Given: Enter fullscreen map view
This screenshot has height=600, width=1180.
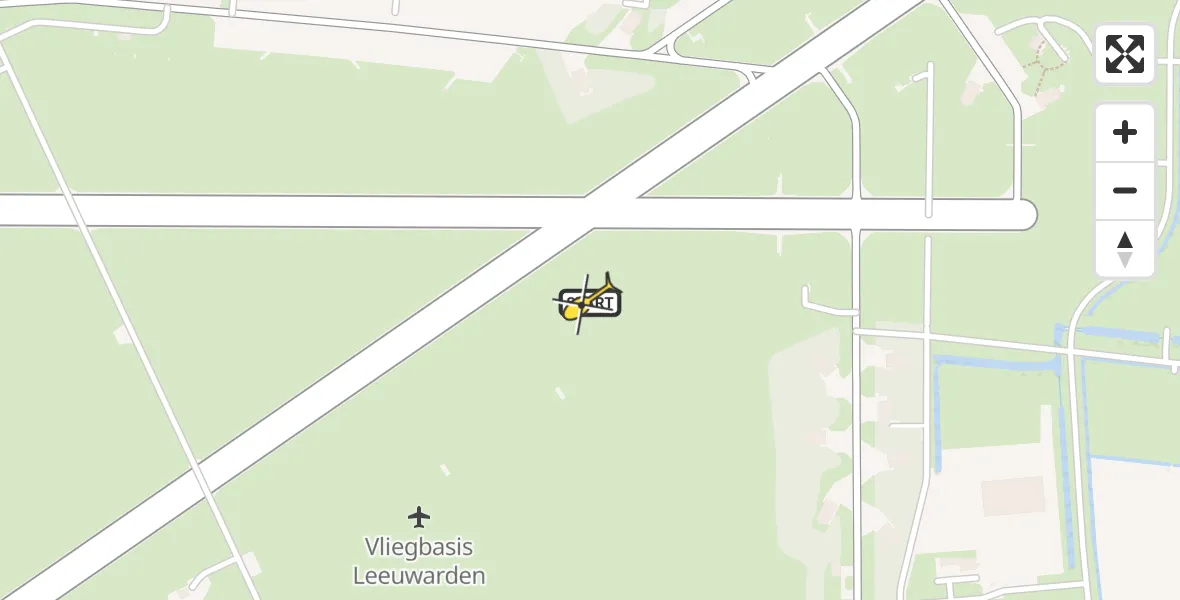Looking at the screenshot, I should [1124, 54].
